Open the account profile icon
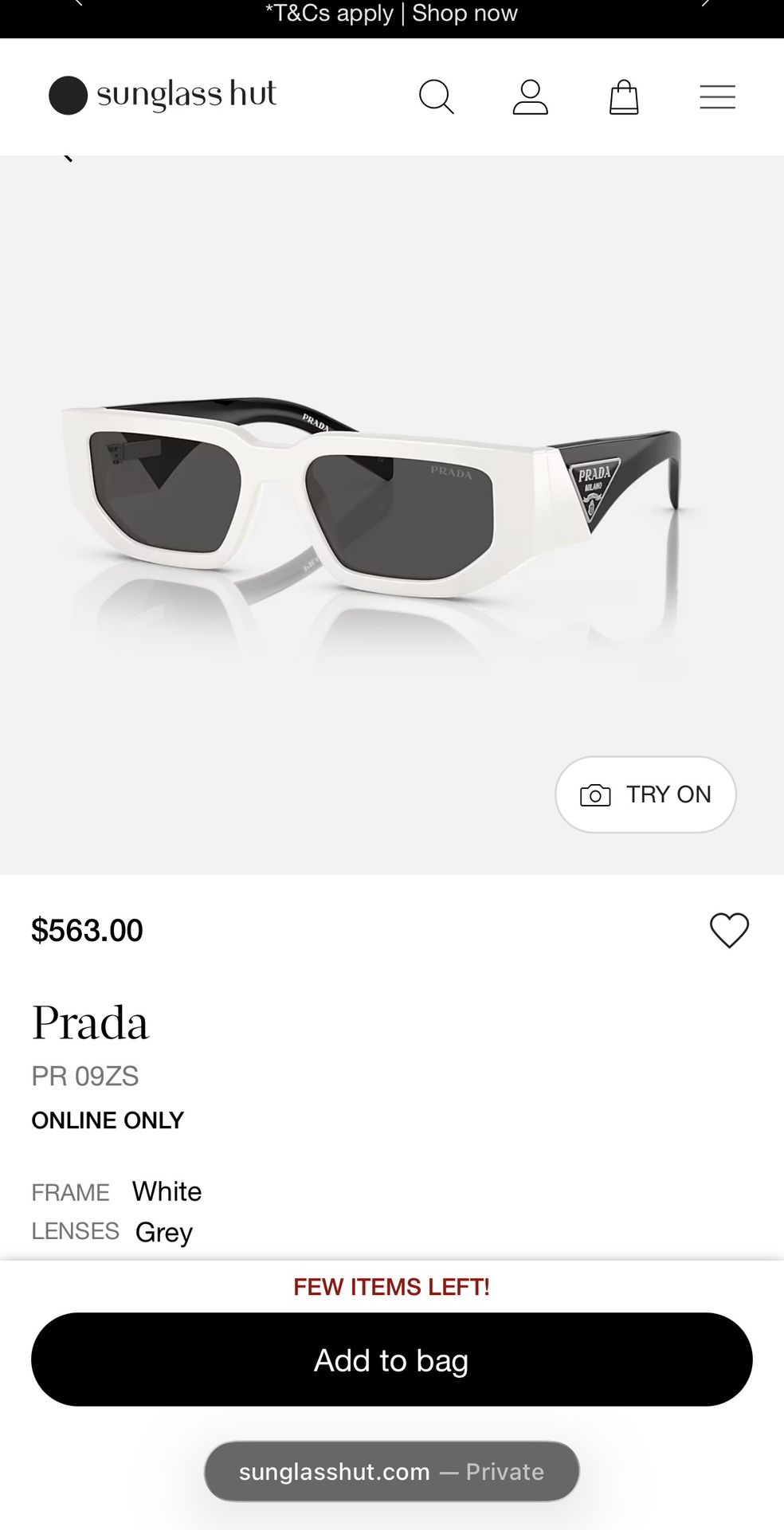This screenshot has width=784, height=1530. (x=530, y=97)
